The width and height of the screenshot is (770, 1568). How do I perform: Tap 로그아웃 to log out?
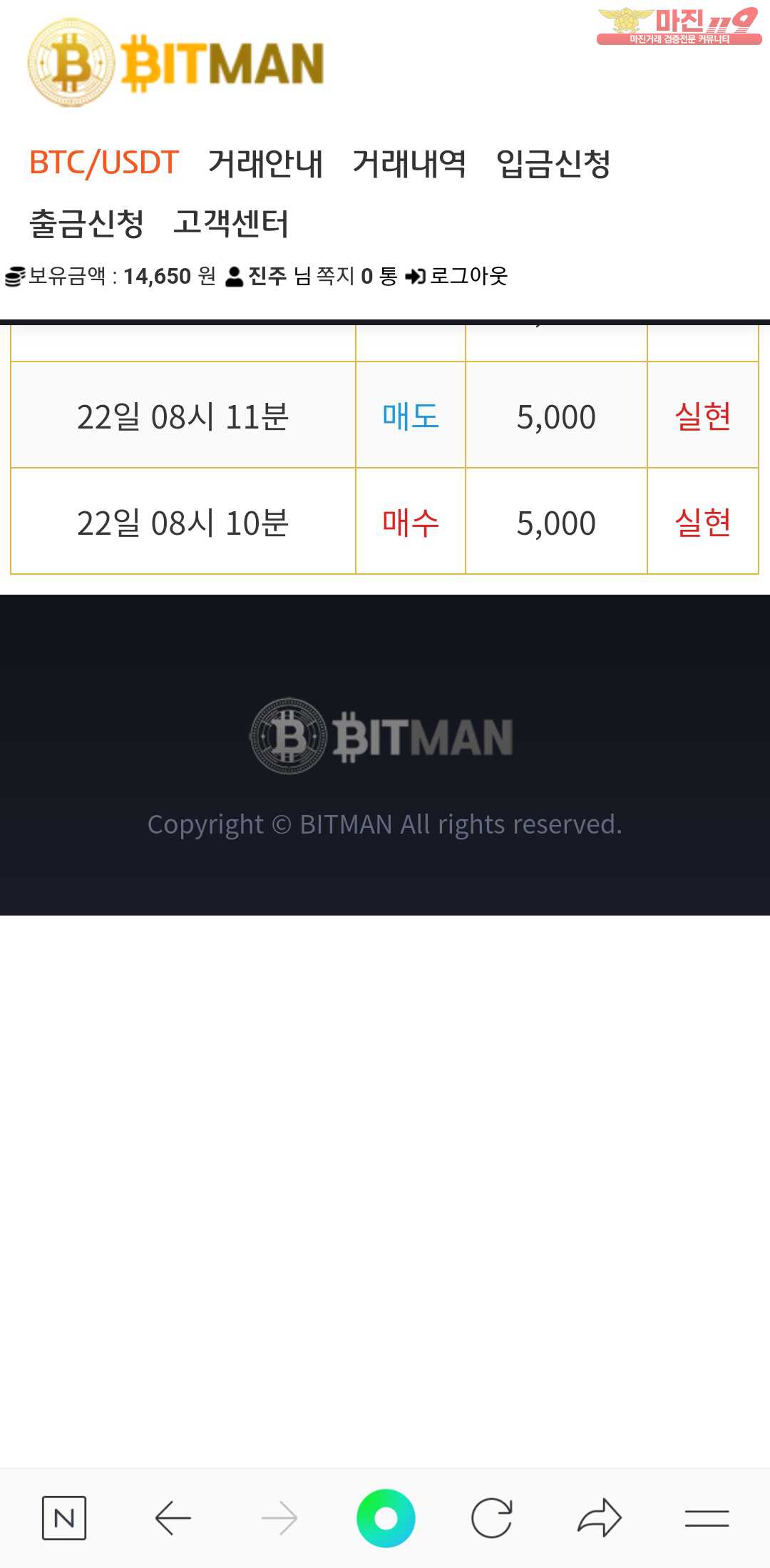[467, 276]
